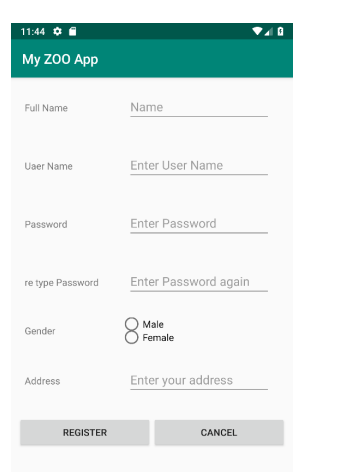The width and height of the screenshot is (360, 472).
Task: Focus the Enter your address field
Action: pos(199,380)
